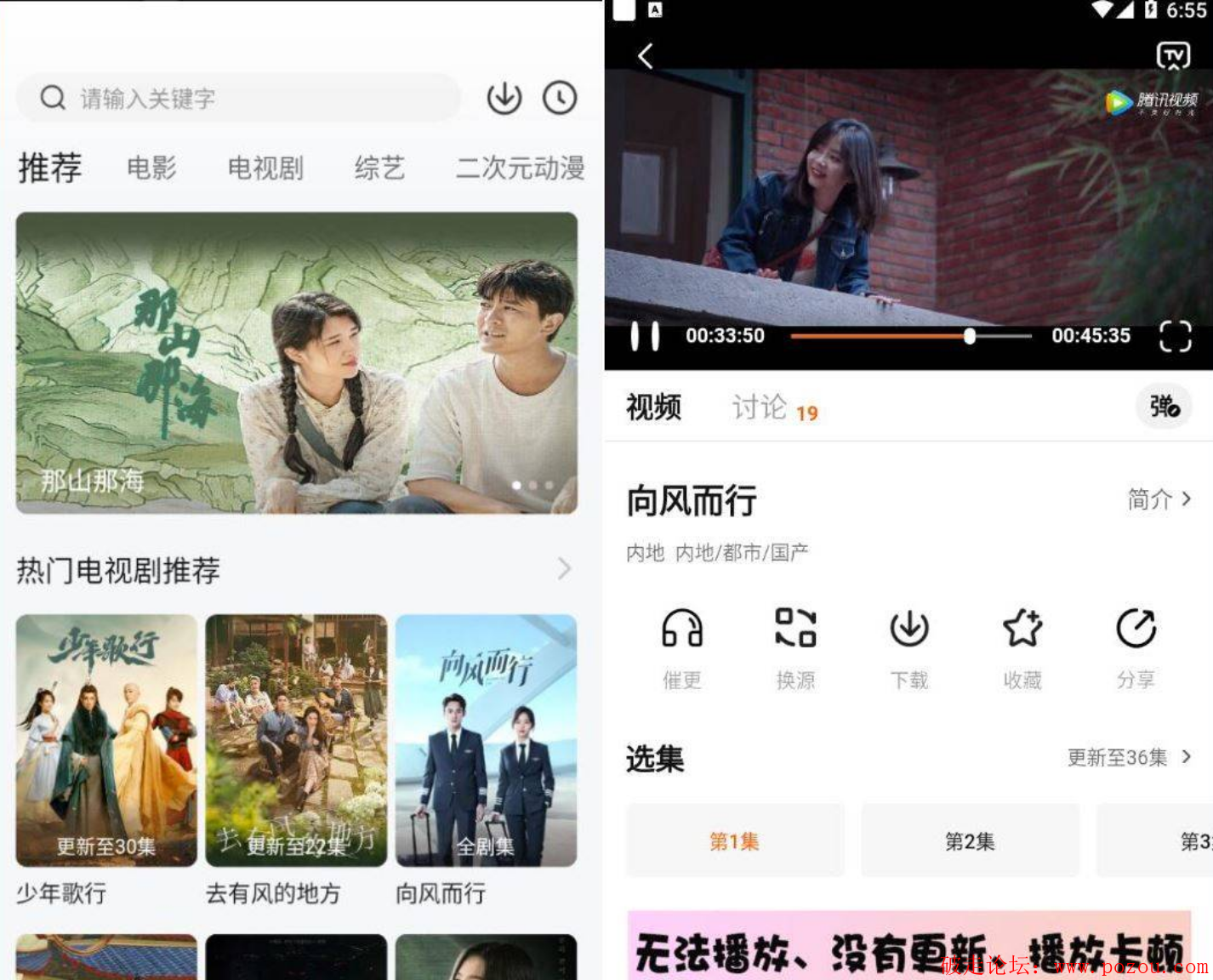This screenshot has width=1213, height=980.
Task: Open watch history clock icon
Action: (560, 99)
